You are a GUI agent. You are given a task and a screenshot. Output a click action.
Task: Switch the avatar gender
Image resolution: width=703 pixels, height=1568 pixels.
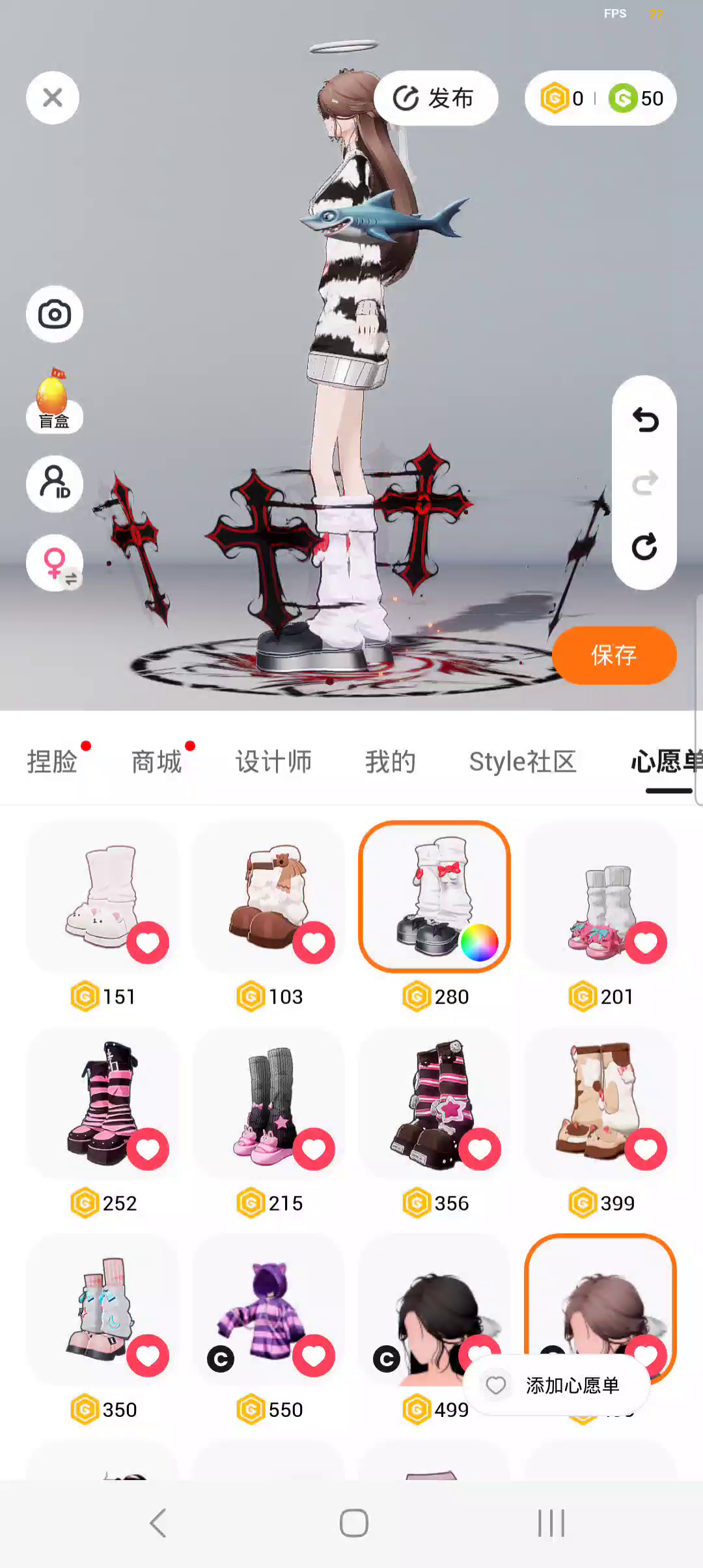click(x=55, y=563)
